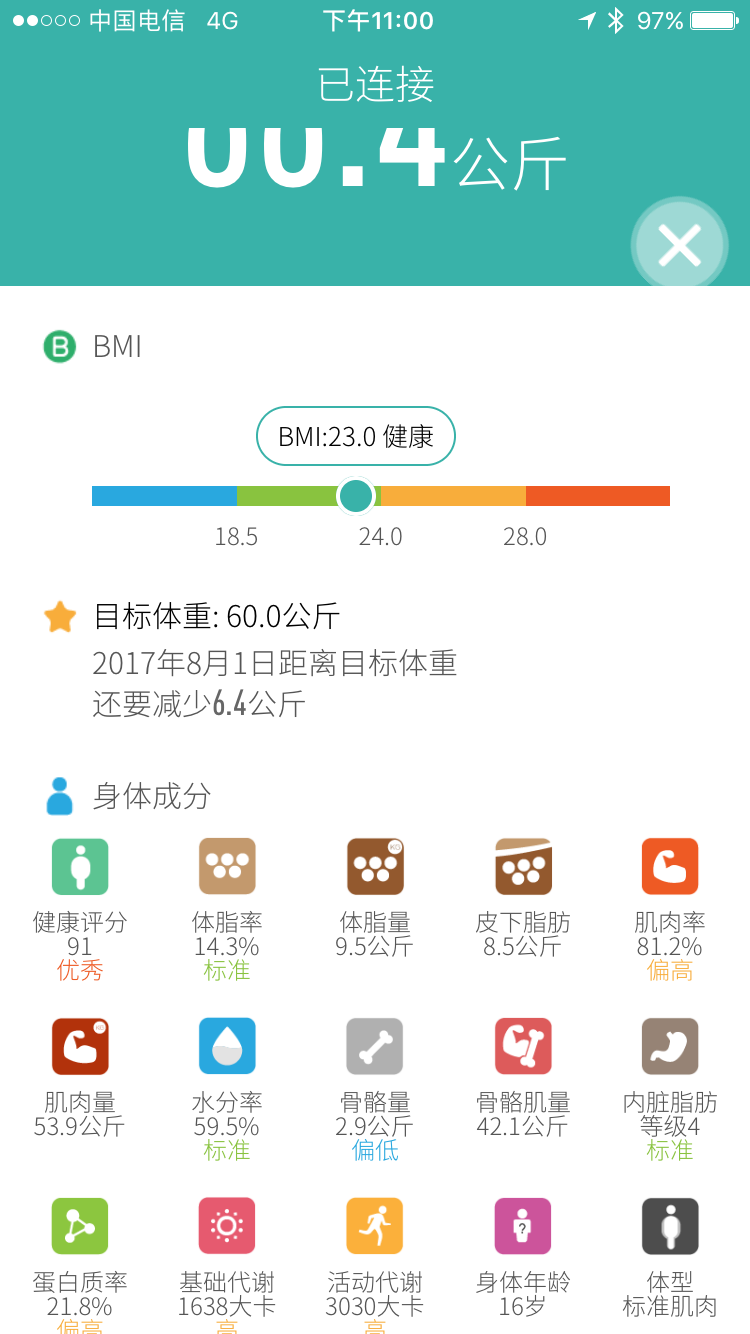The height and width of the screenshot is (1334, 750).
Task: View 皮下脂肪 subcutaneous fat details
Action: click(x=522, y=866)
